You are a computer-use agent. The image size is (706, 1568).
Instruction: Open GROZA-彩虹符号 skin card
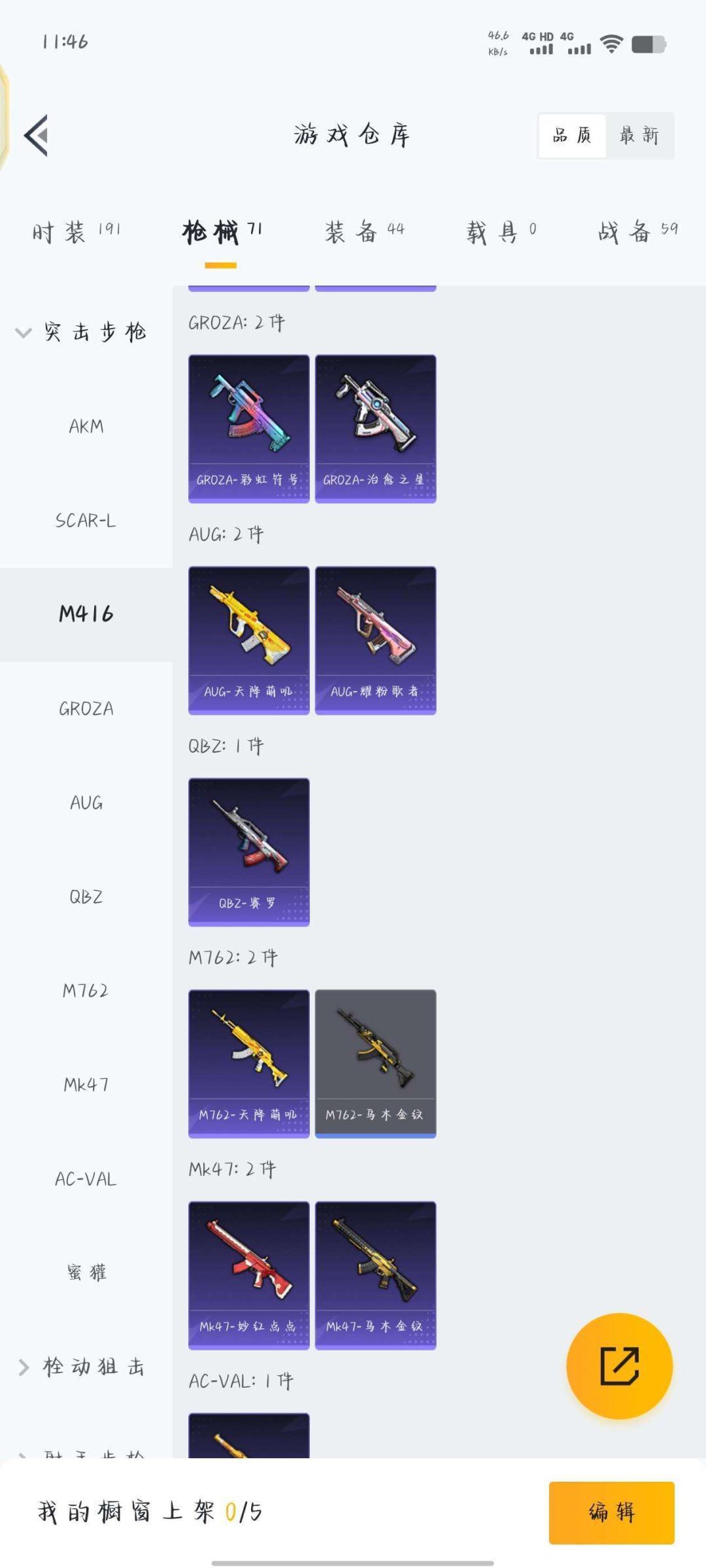pos(248,428)
